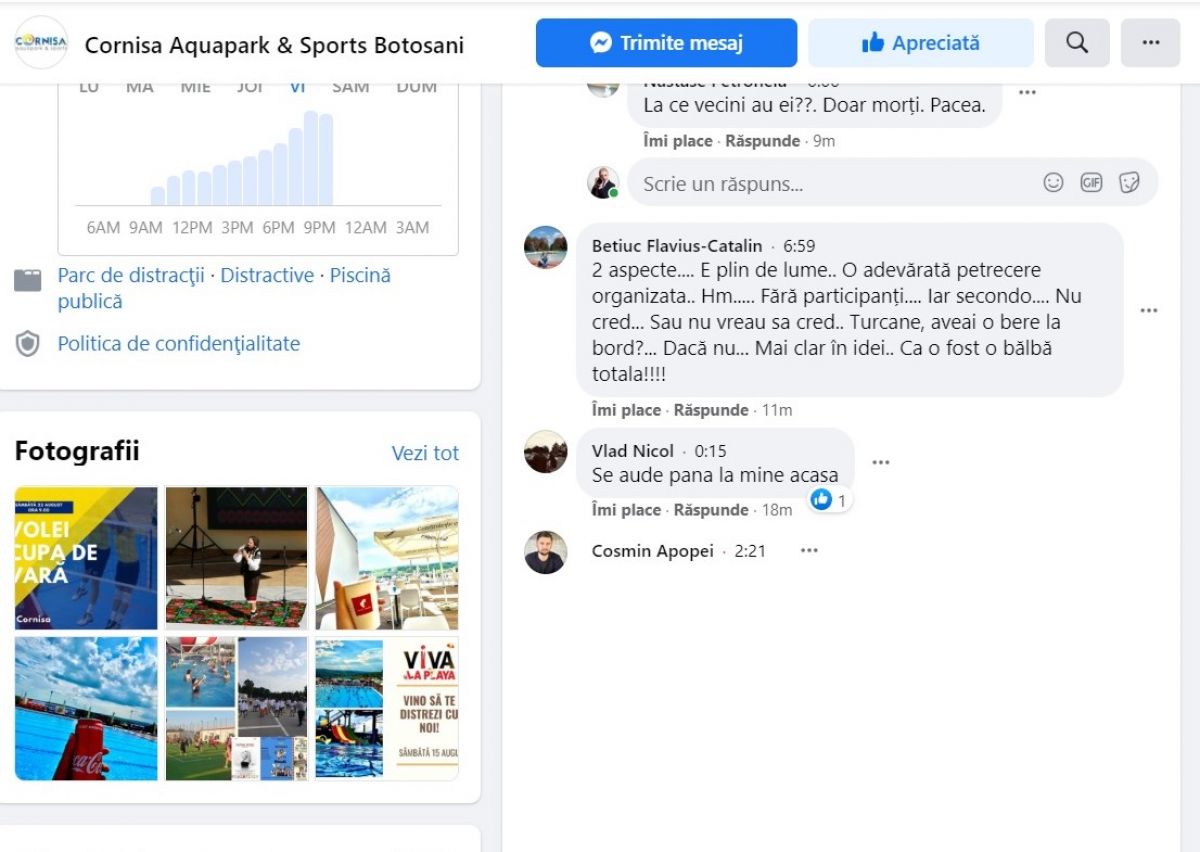The image size is (1200, 852).
Task: Open options for Vlad Nicol's comment
Action: tap(880, 462)
